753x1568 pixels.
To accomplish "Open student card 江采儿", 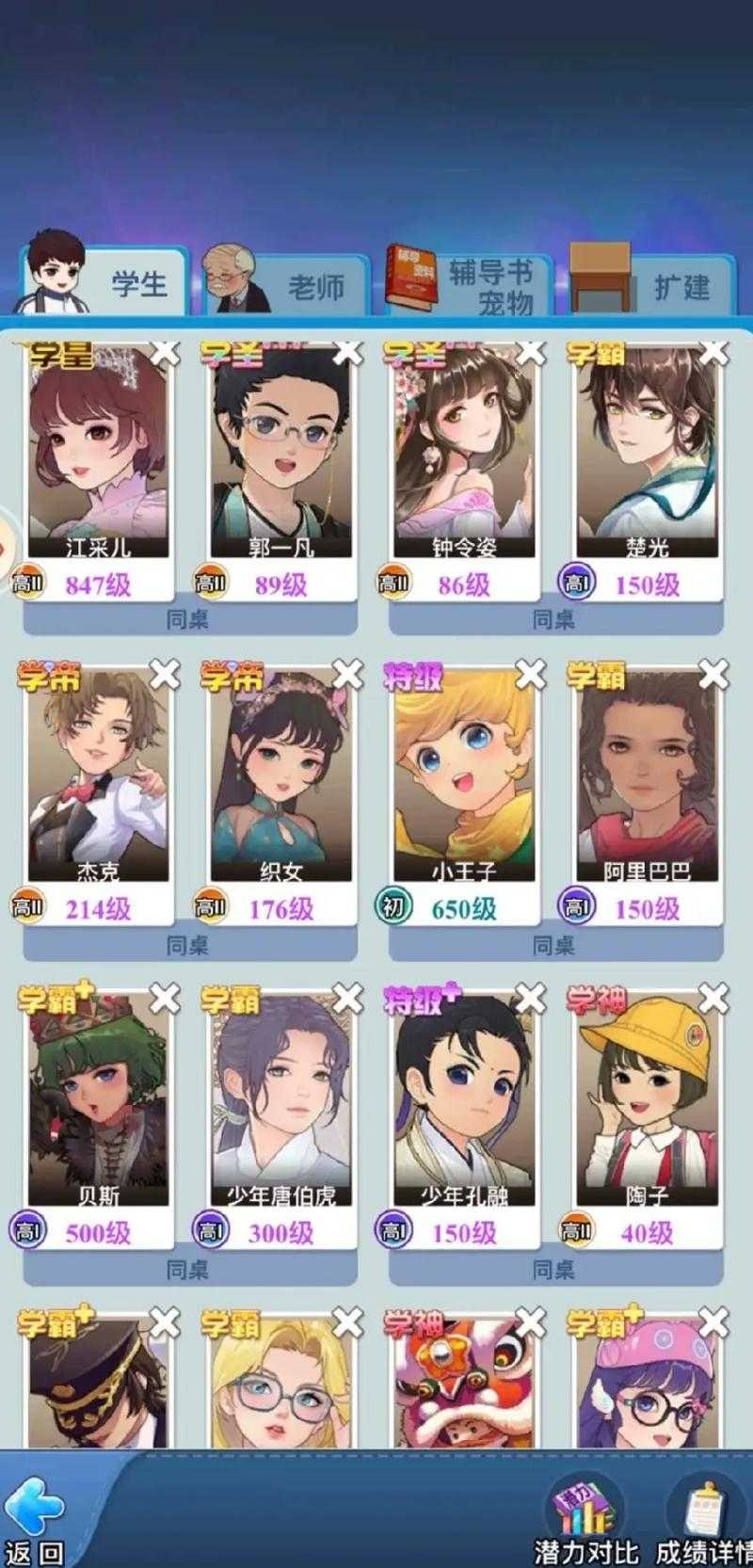I will click(x=98, y=452).
